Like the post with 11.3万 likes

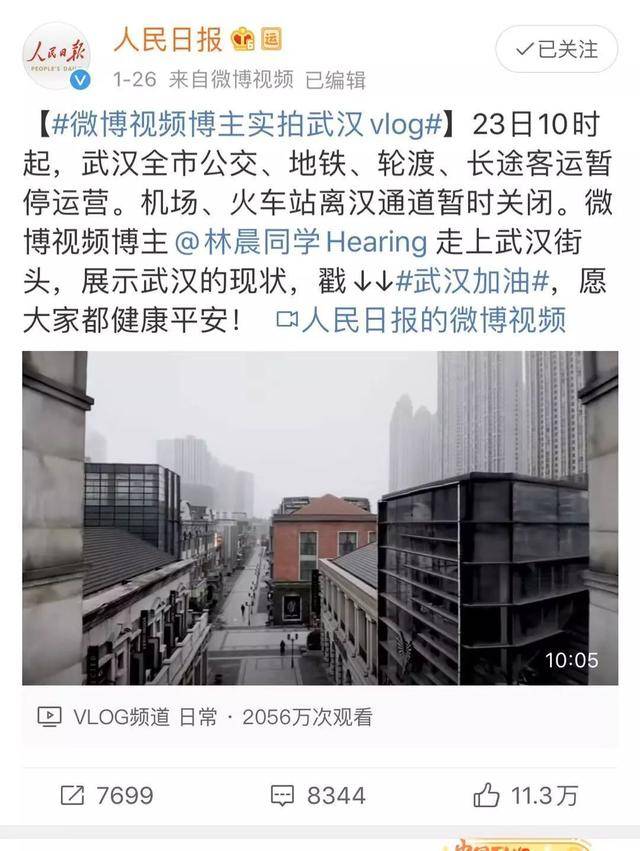tap(527, 796)
